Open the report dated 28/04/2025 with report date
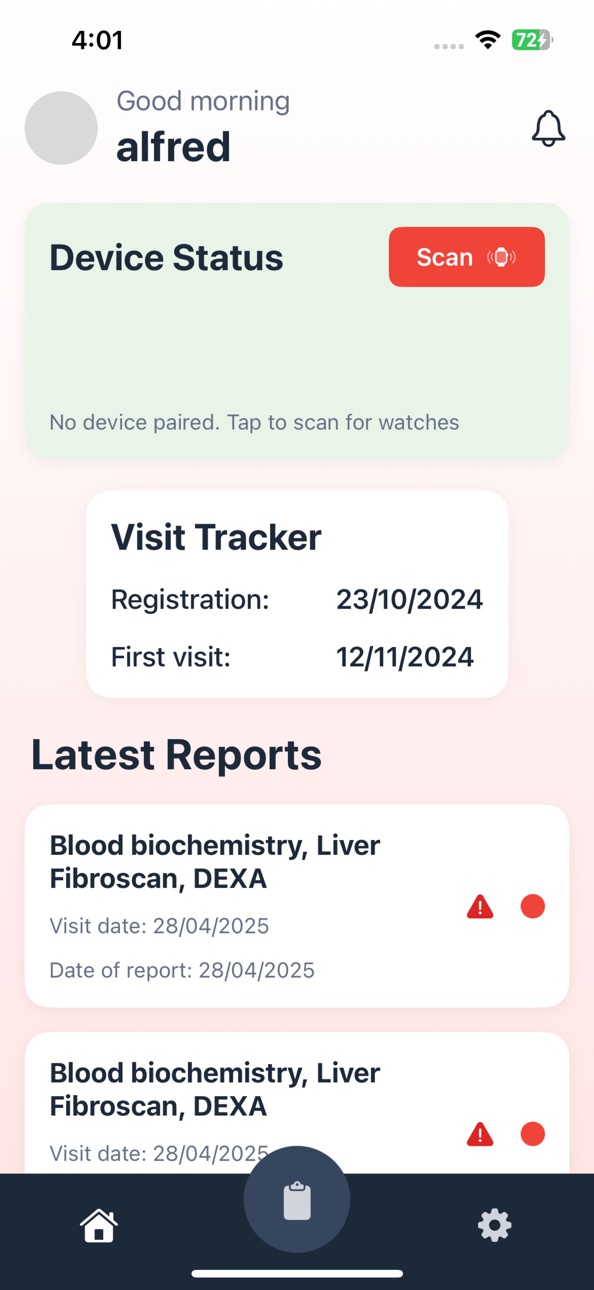The width and height of the screenshot is (594, 1290). [297, 906]
